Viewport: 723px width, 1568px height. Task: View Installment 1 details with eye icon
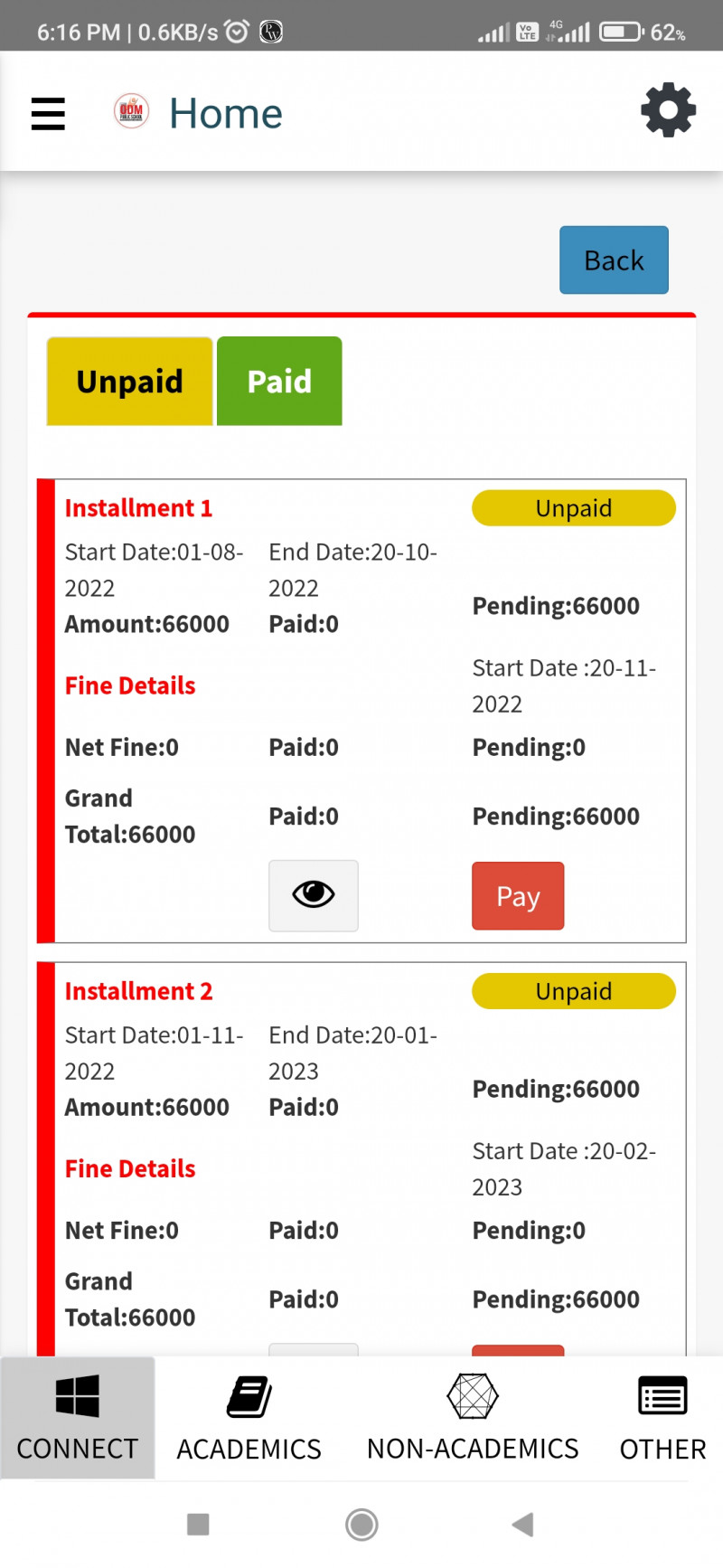(x=314, y=895)
